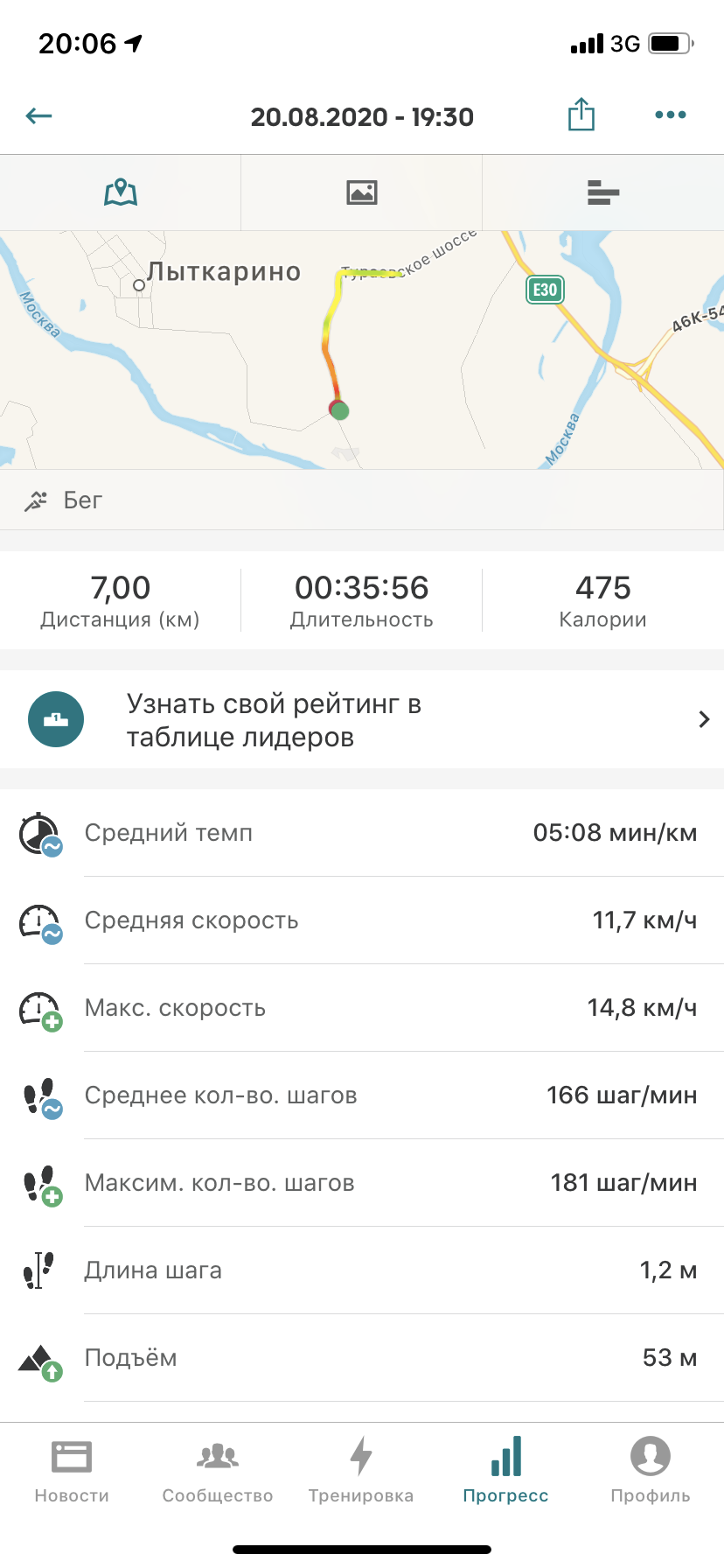Open the three-dot overflow menu
The height and width of the screenshot is (1568, 724).
pos(670,115)
